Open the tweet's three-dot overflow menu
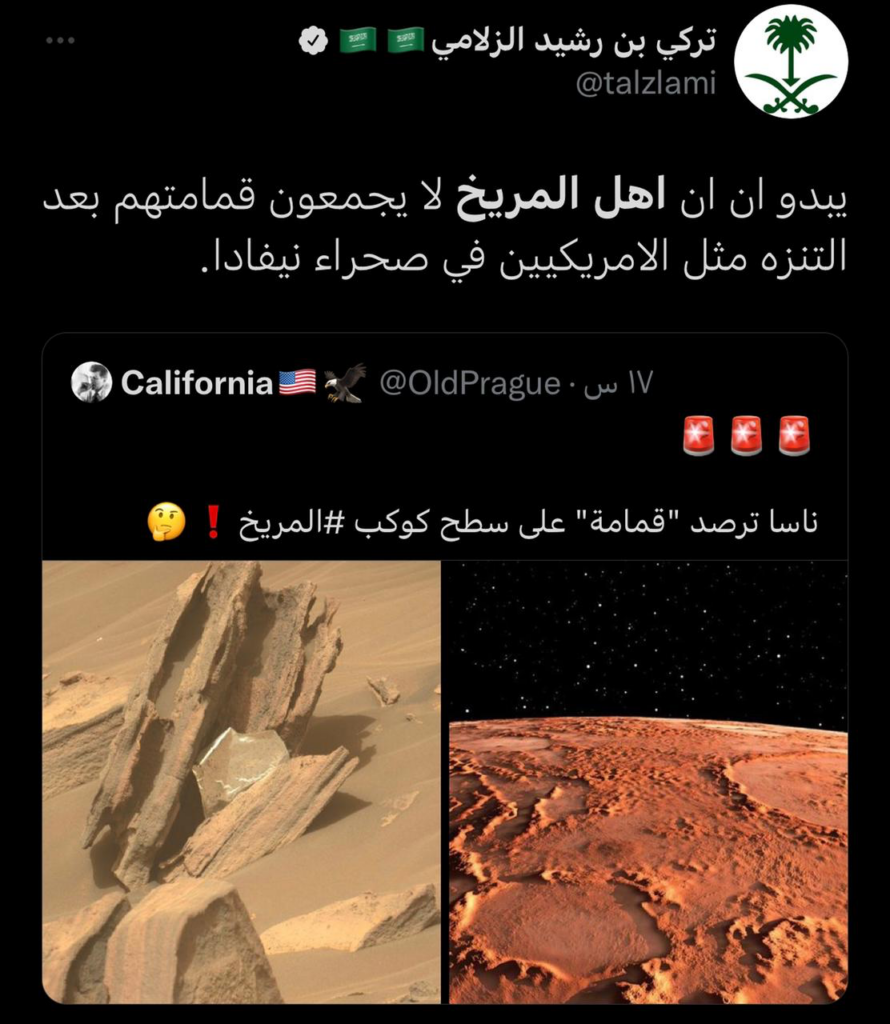The image size is (890, 1024). click(x=61, y=41)
